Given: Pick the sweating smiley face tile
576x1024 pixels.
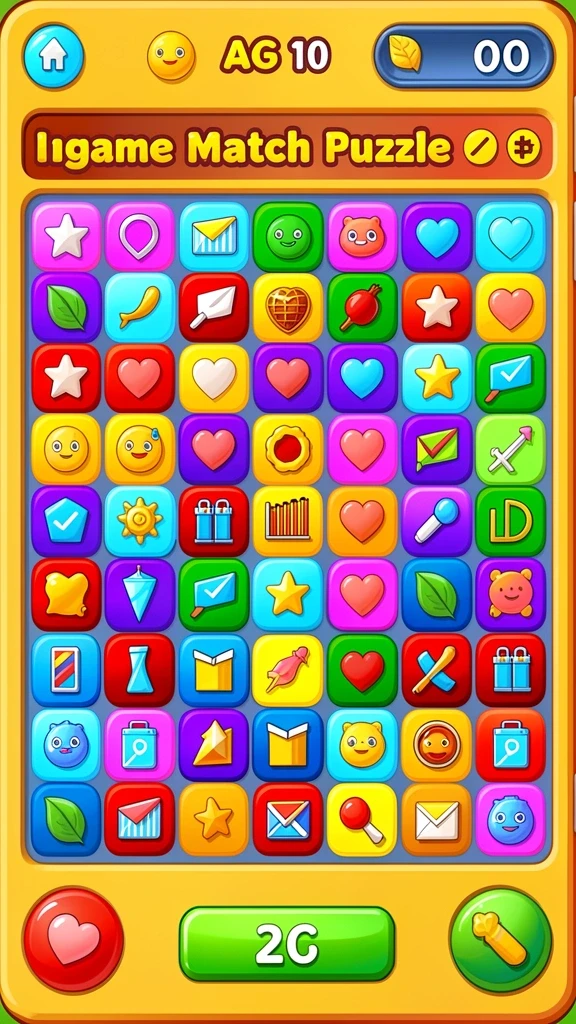Looking at the screenshot, I should point(140,449).
